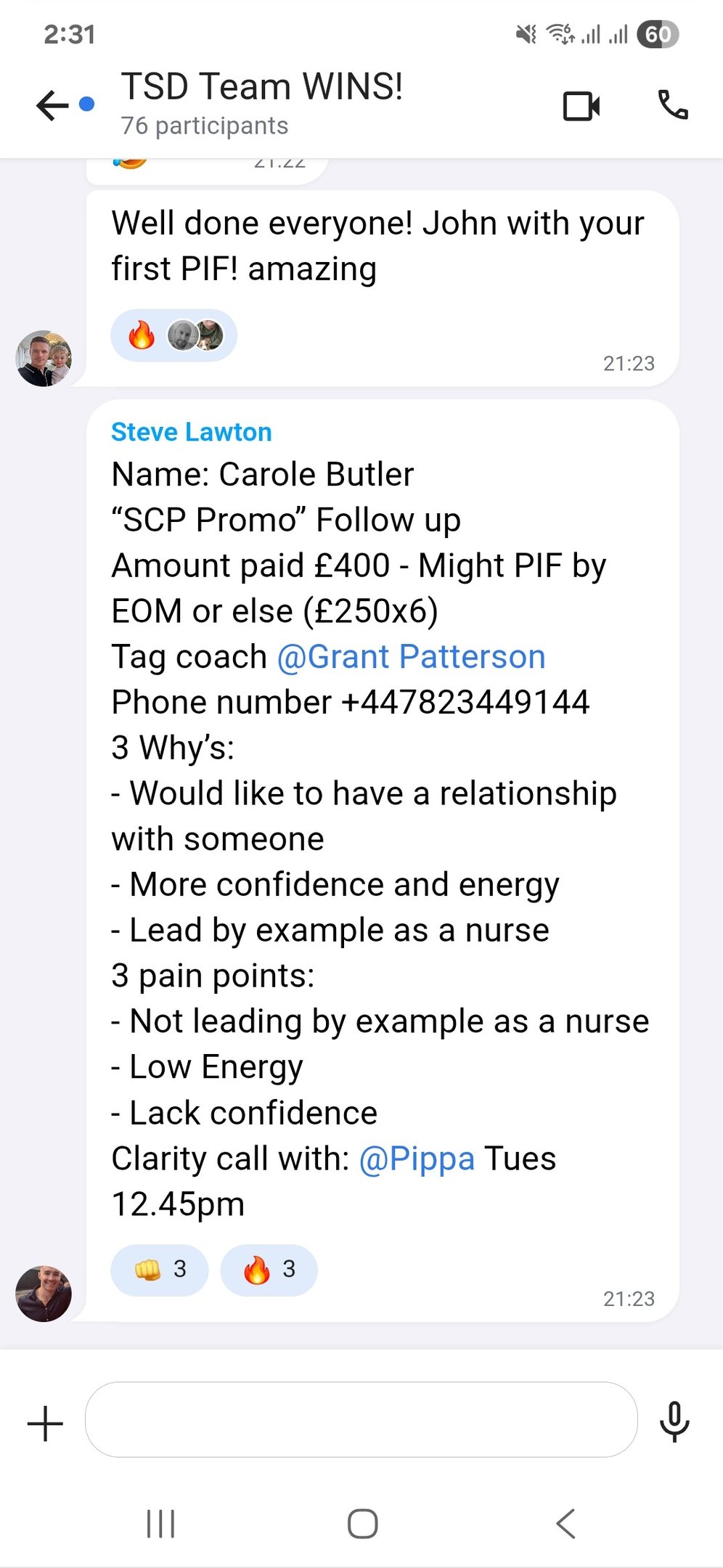Record a voice message with the microphone
The height and width of the screenshot is (1568, 723).
tap(674, 1421)
